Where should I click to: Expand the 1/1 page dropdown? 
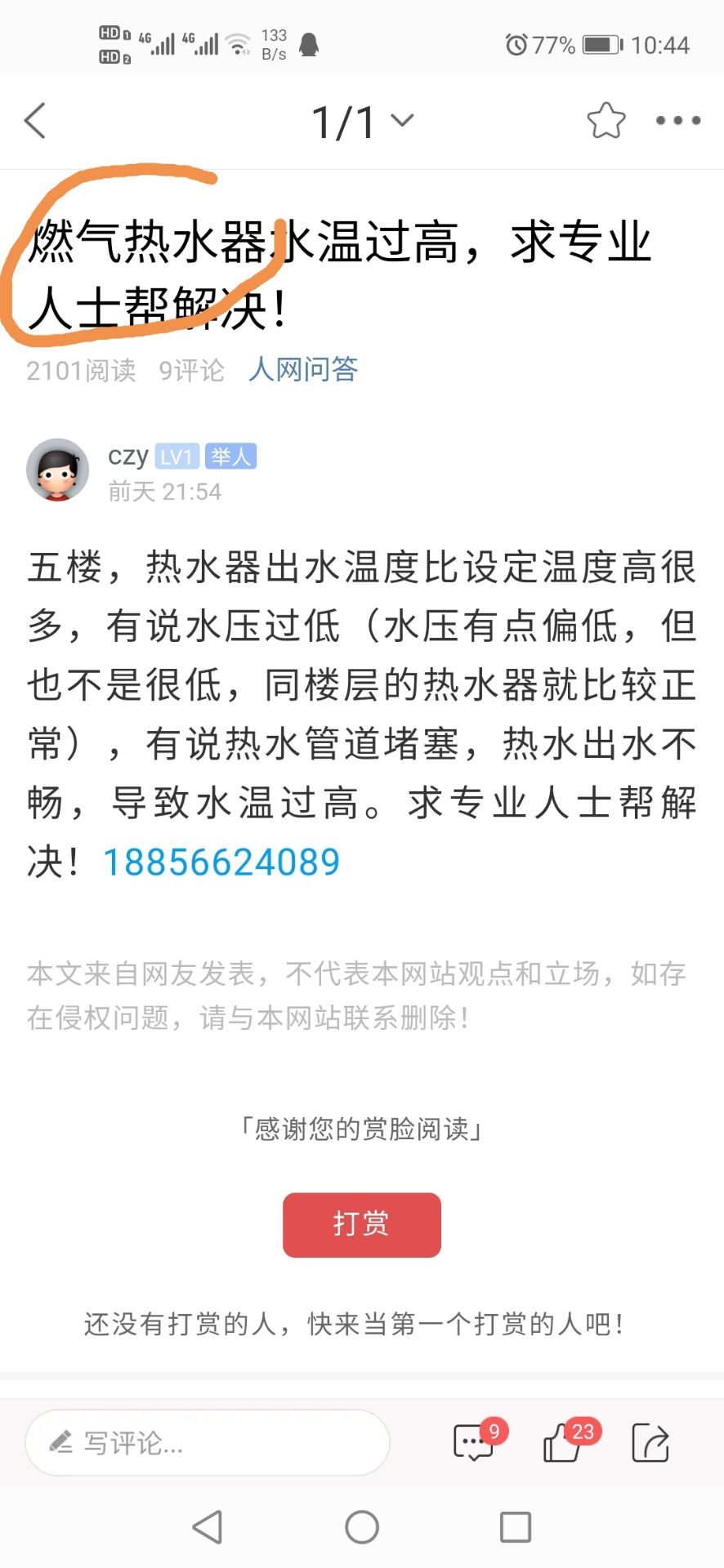362,122
